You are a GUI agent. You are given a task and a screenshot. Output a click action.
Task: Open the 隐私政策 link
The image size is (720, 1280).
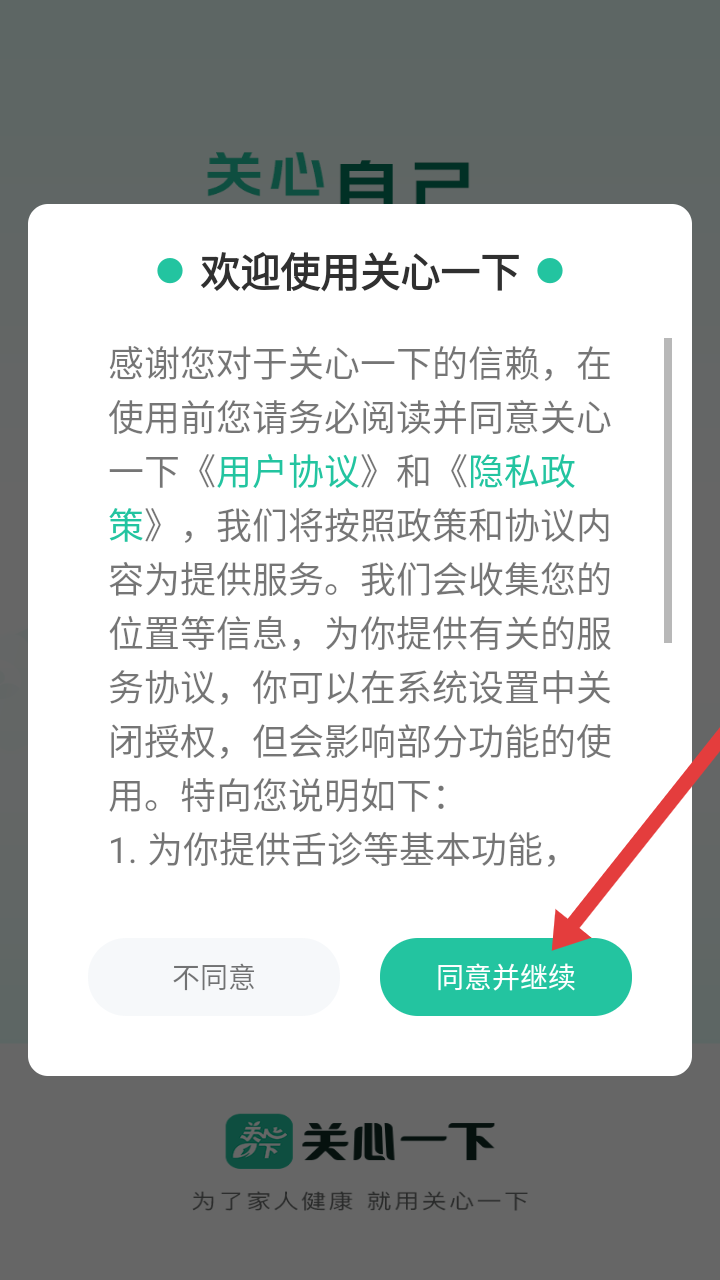(522, 472)
